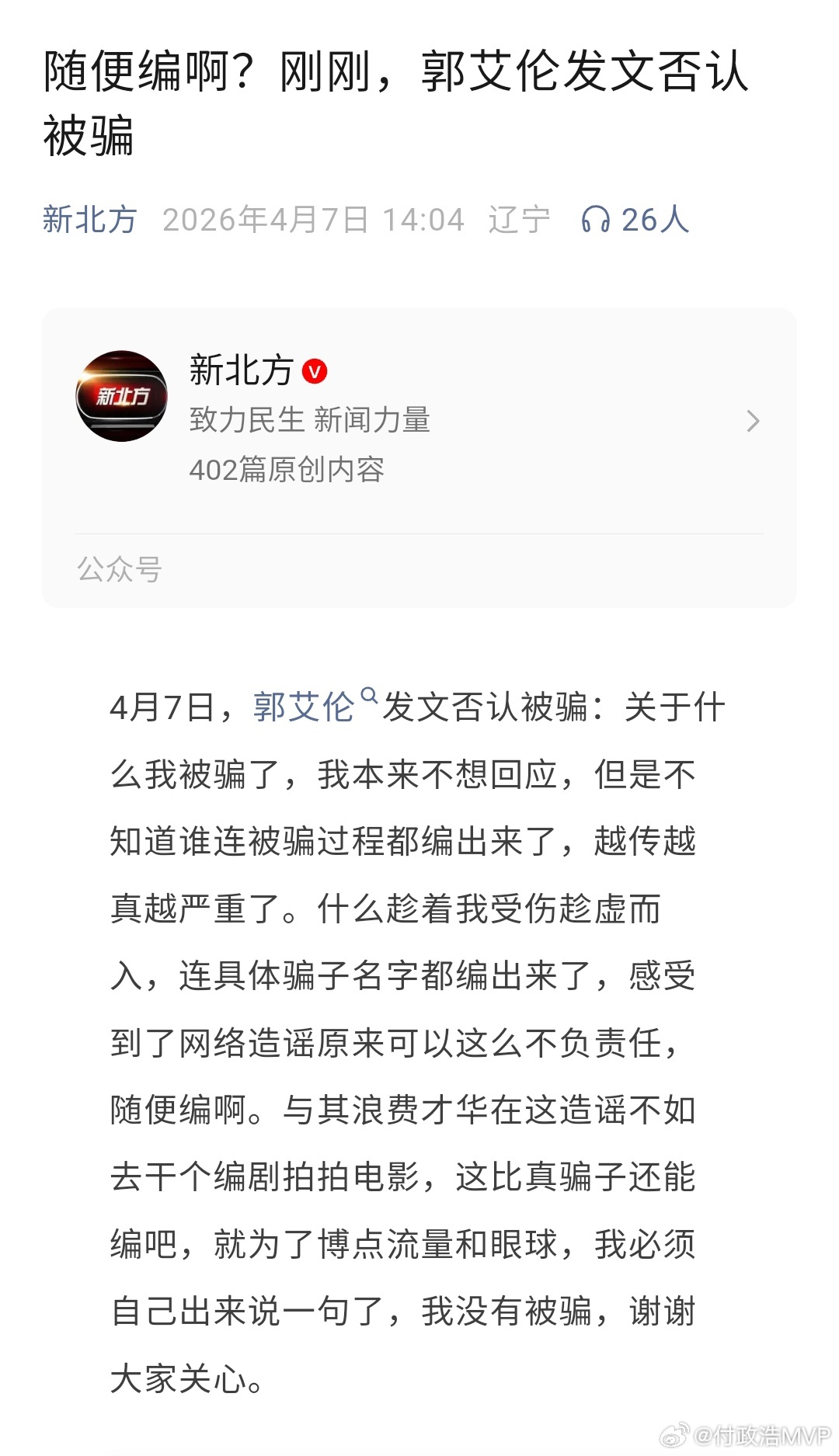
Task: Click the 致力民生 新闻力量 tagline
Action: point(311,421)
